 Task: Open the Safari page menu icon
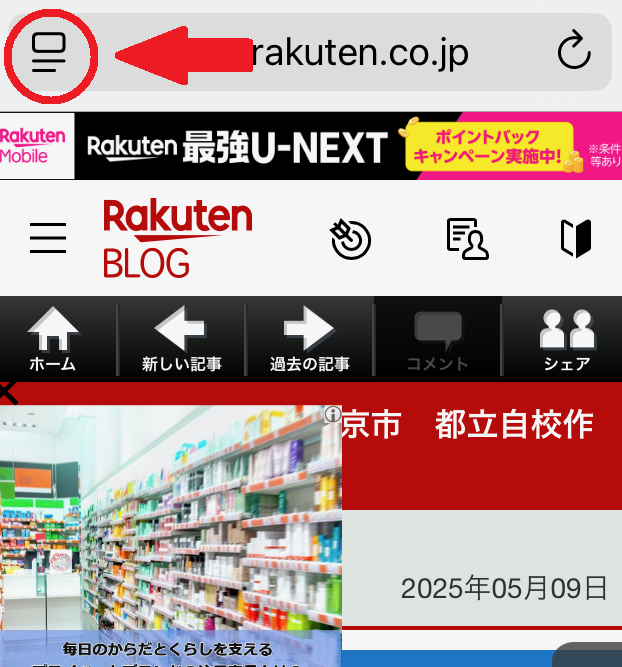pyautogui.click(x=48, y=52)
